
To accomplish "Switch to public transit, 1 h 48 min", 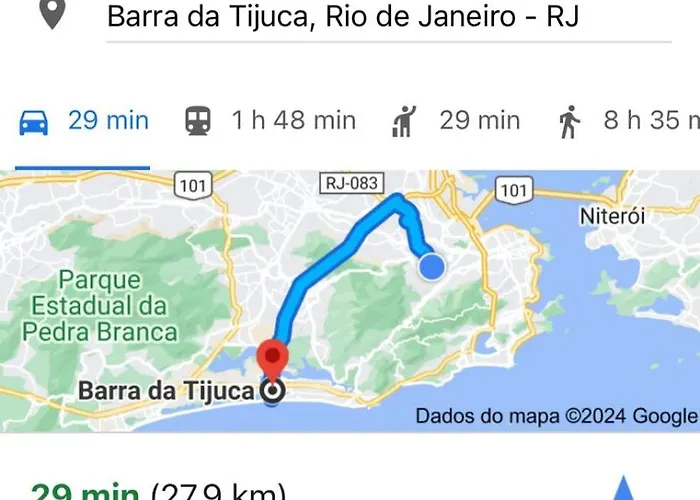I will (270, 122).
